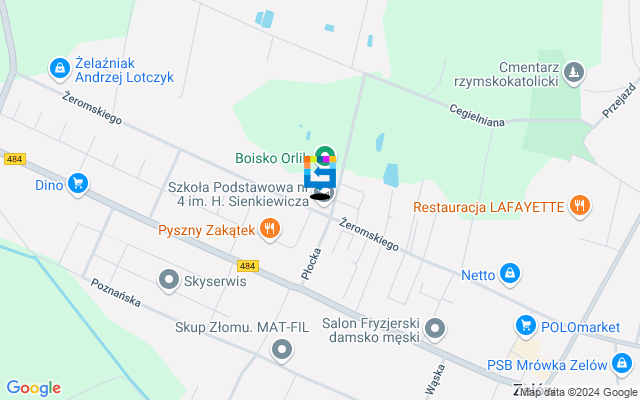Screen dimensions: 640x400
Task: Select the Boisko Orlik green marker
Action: pos(323,156)
